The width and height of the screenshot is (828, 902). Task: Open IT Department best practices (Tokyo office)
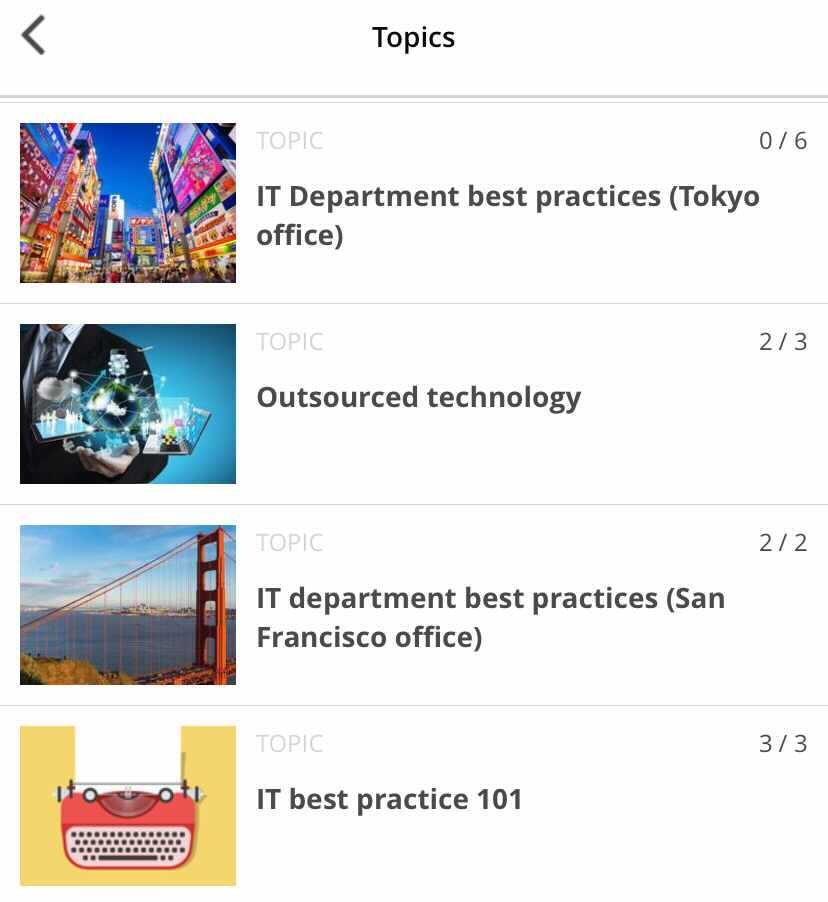(507, 215)
